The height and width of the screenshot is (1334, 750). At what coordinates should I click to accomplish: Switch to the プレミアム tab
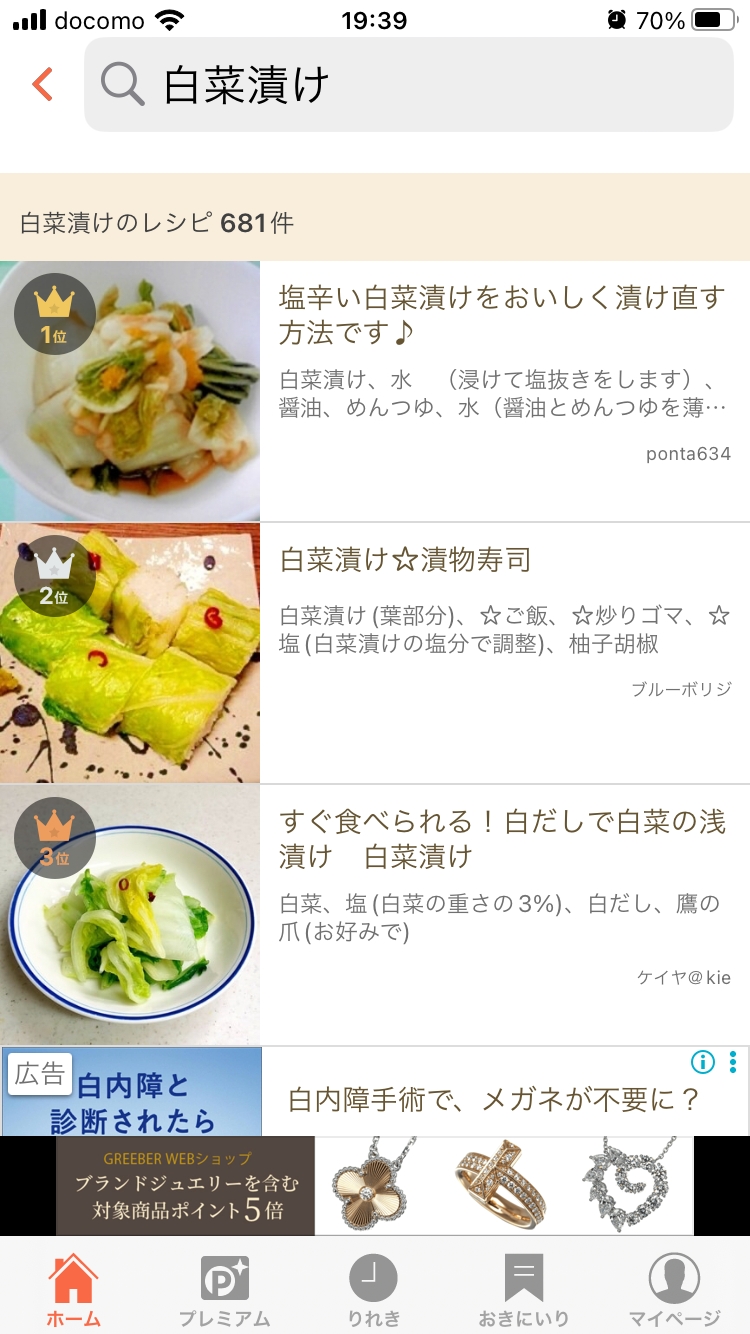224,1289
